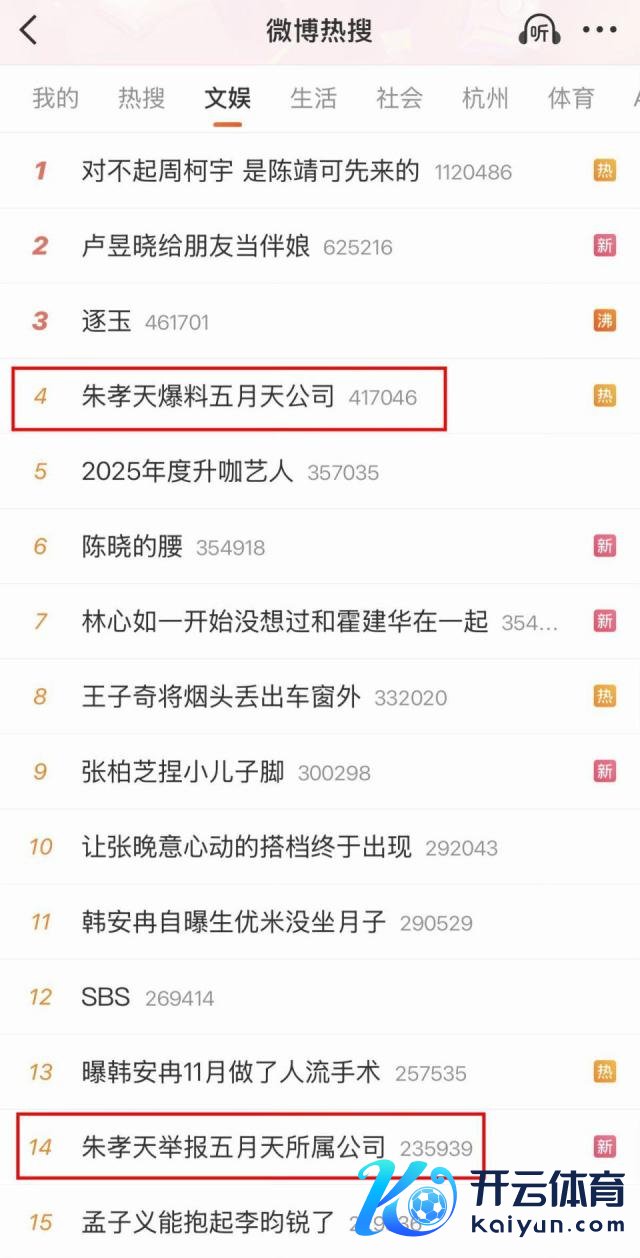Switch to the 社会 tab
The image size is (640, 1258).
click(399, 98)
